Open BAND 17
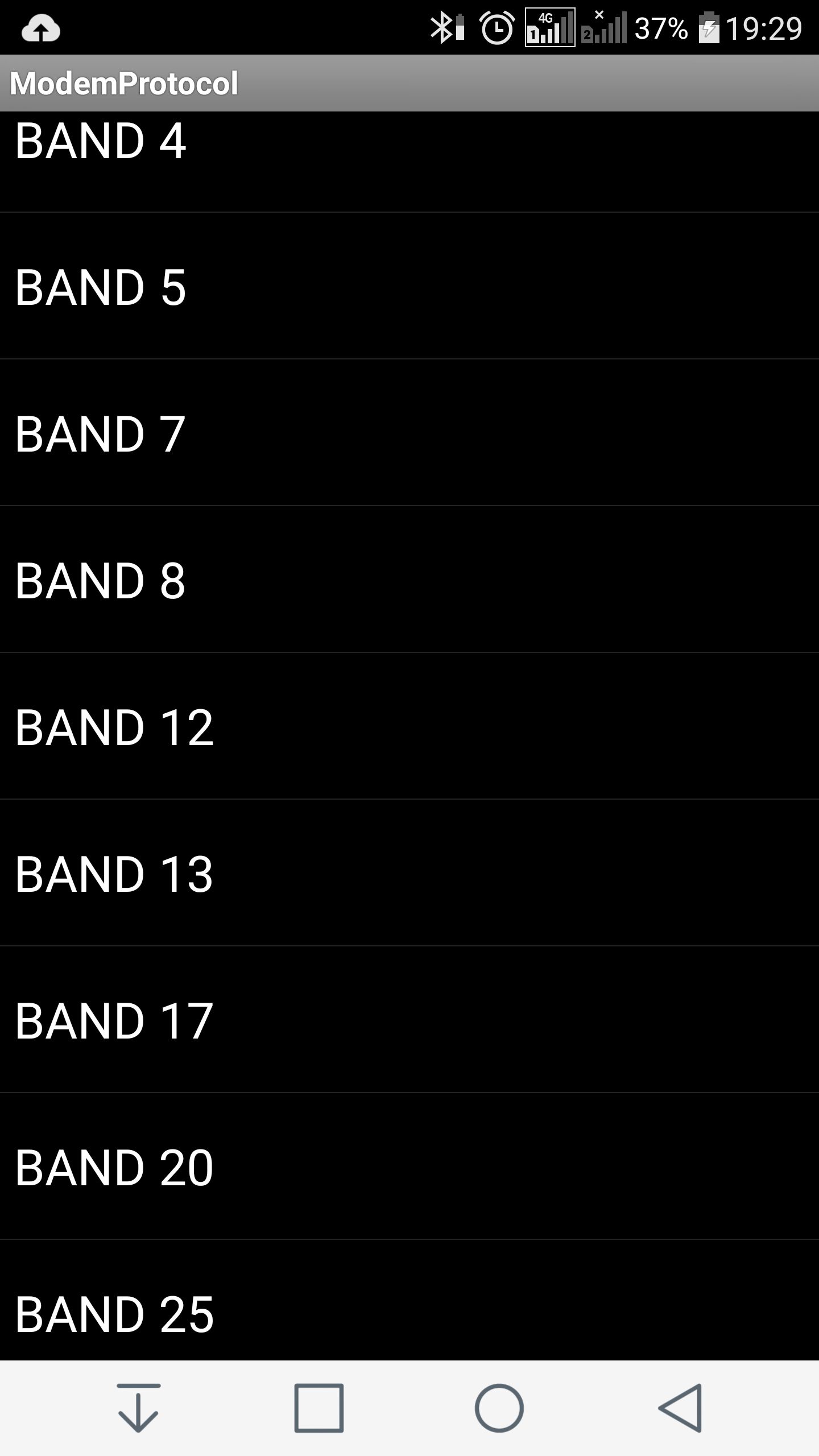 pos(409,1020)
